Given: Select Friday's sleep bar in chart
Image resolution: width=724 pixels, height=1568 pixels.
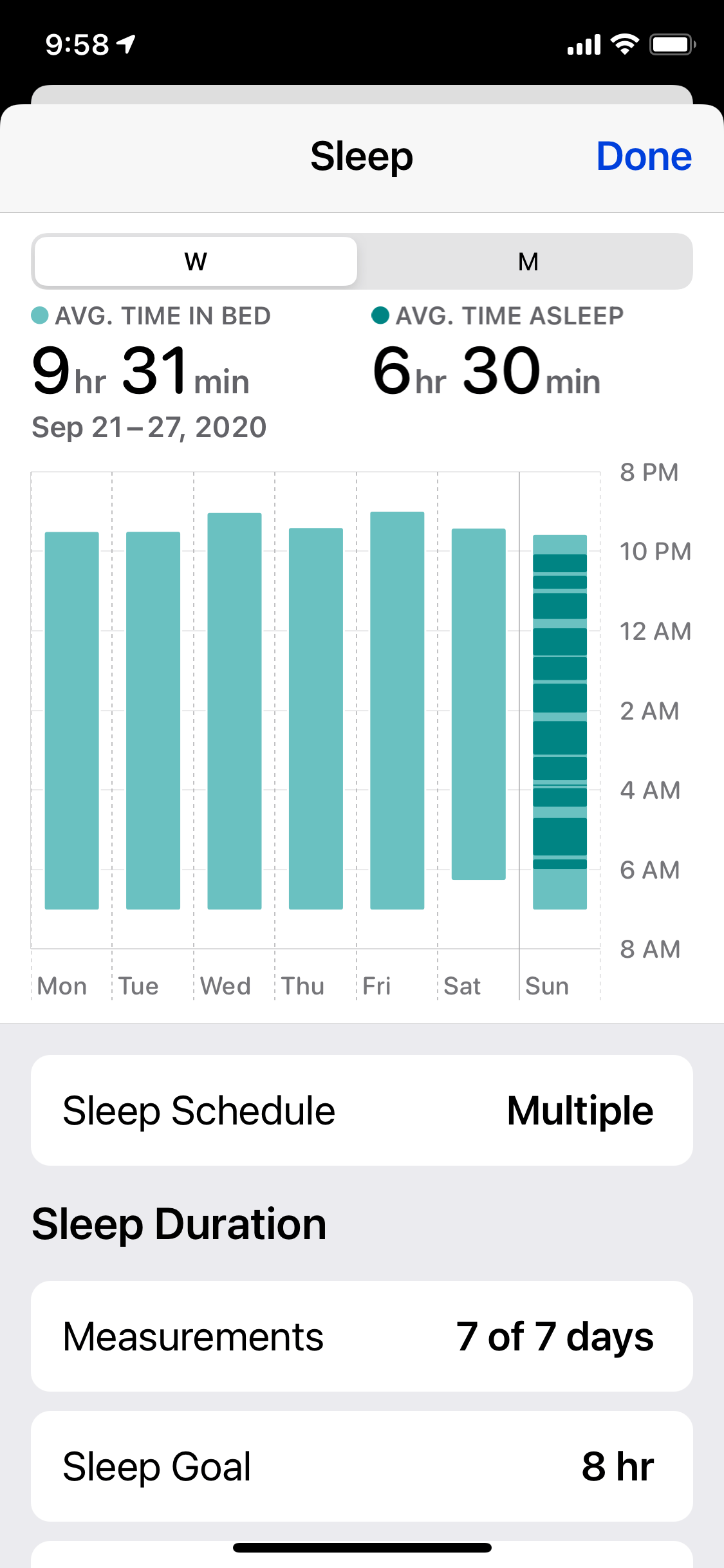Looking at the screenshot, I should pyautogui.click(x=397, y=710).
